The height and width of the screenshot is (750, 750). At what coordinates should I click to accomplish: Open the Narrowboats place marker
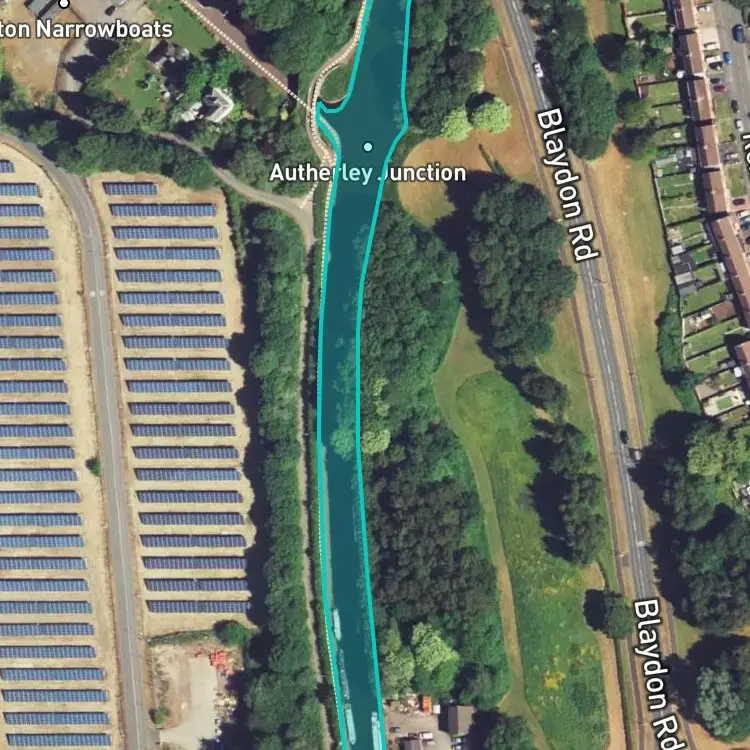64,4
